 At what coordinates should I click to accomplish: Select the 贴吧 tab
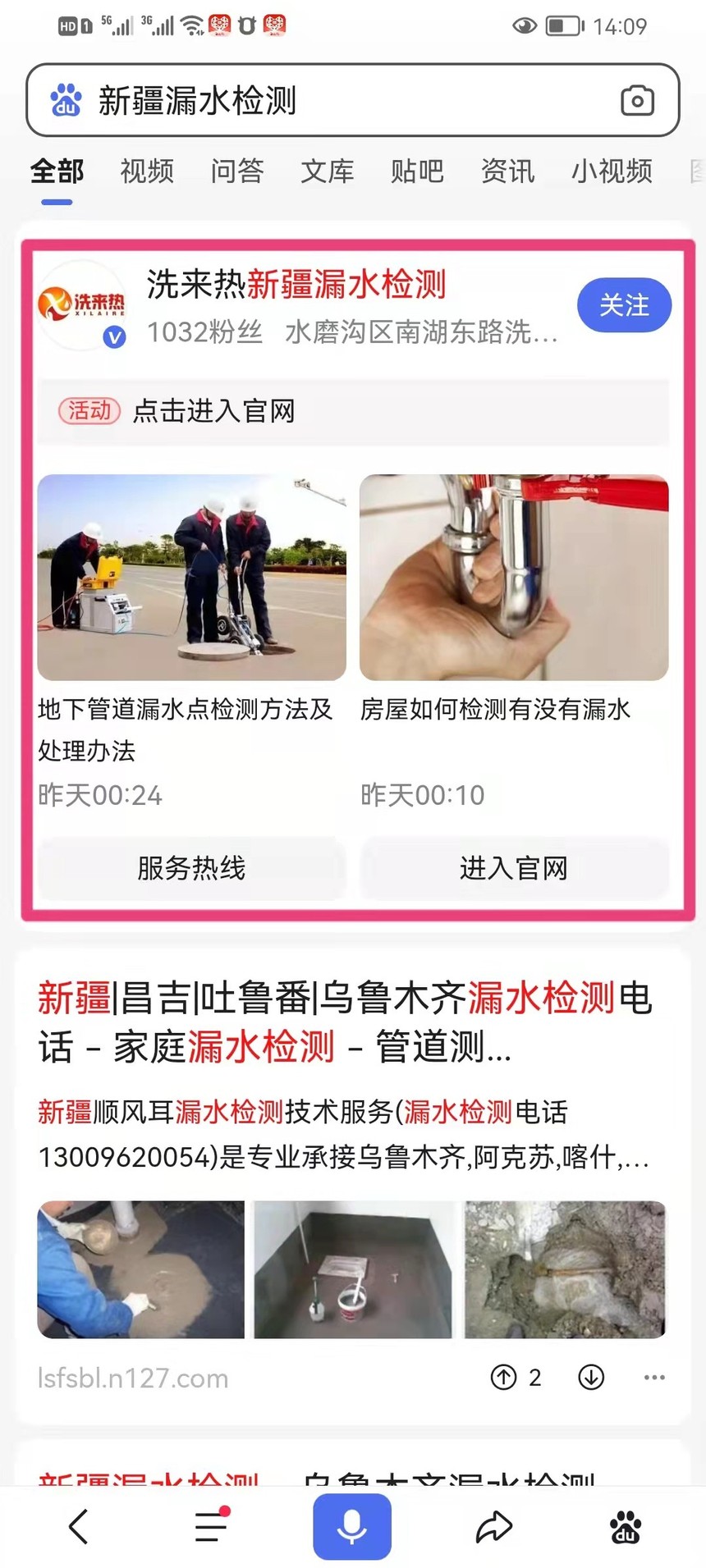418,171
